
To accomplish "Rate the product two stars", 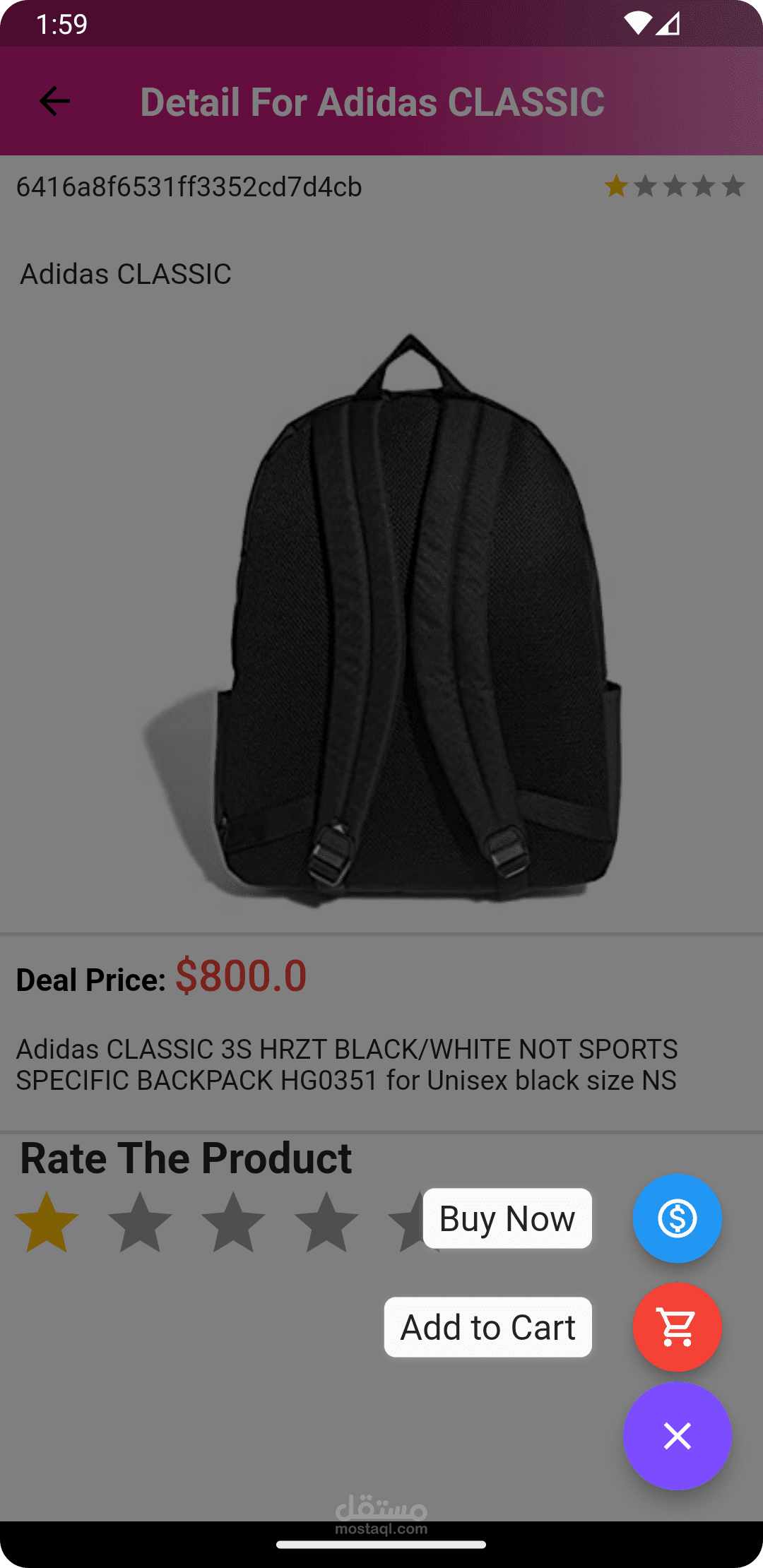I will (x=140, y=1223).
